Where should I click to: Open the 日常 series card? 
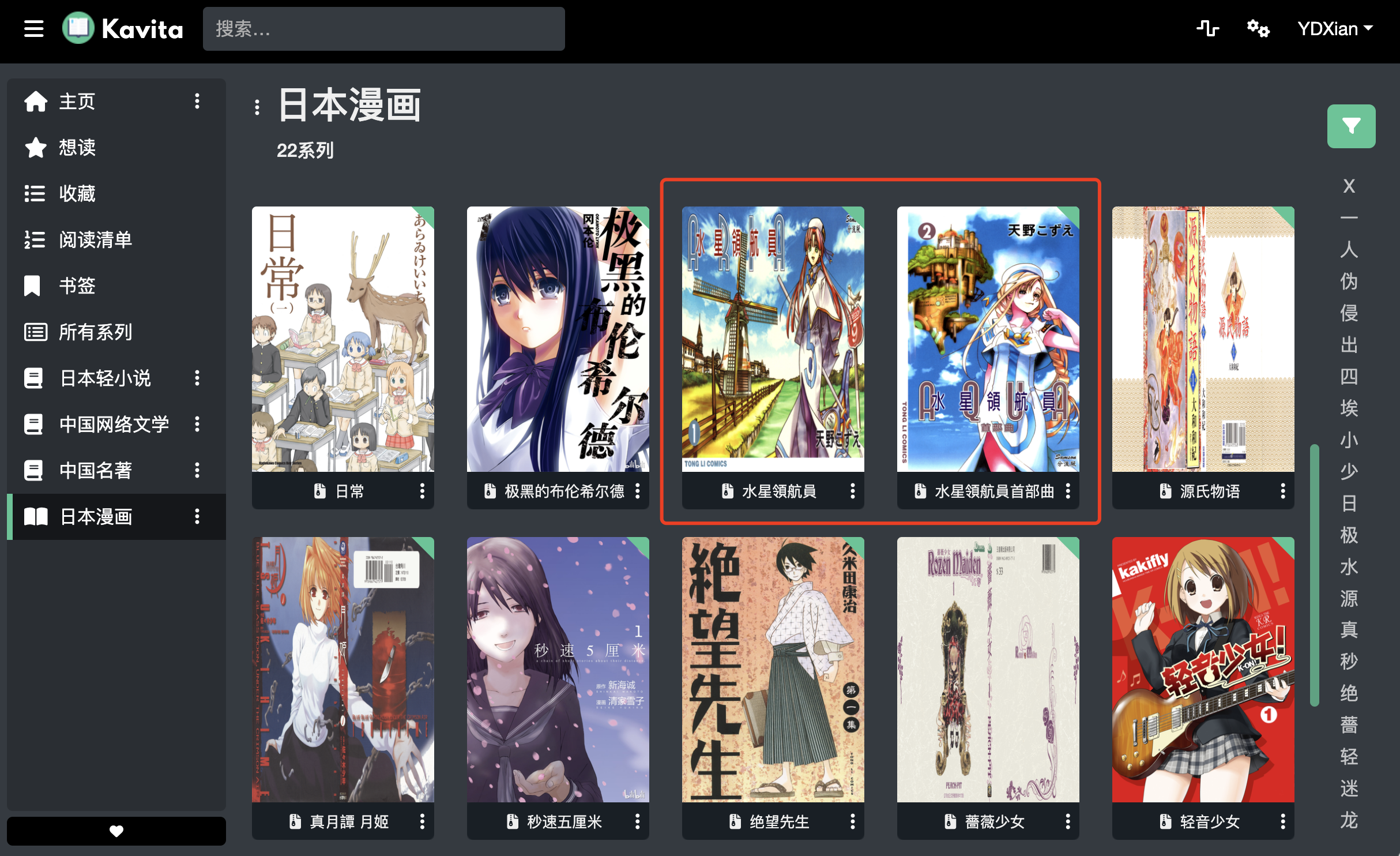click(x=343, y=339)
